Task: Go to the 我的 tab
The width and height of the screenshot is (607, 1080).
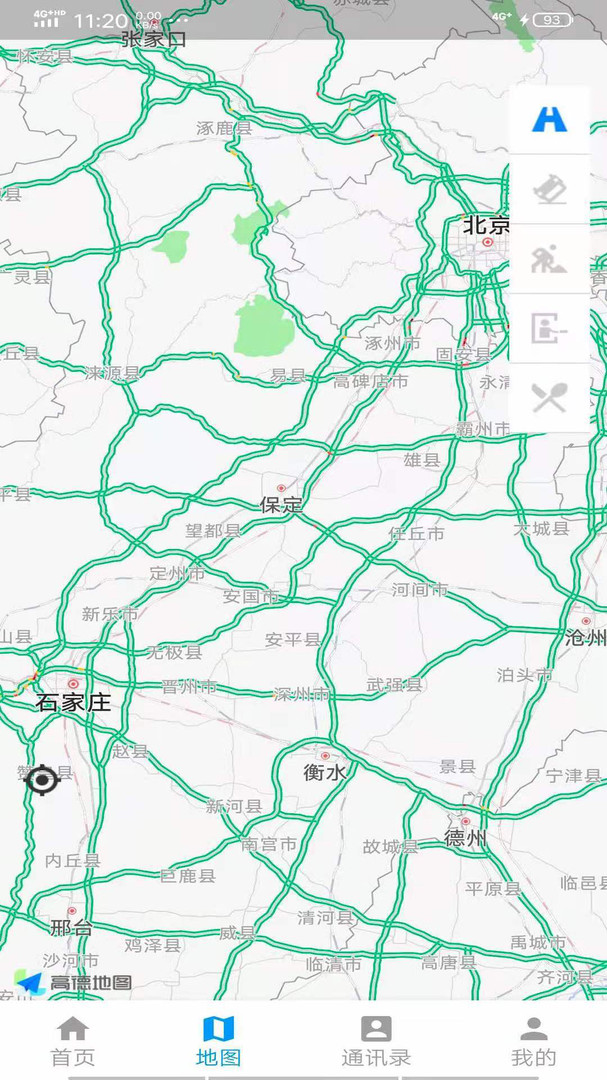Action: pyautogui.click(x=533, y=1041)
